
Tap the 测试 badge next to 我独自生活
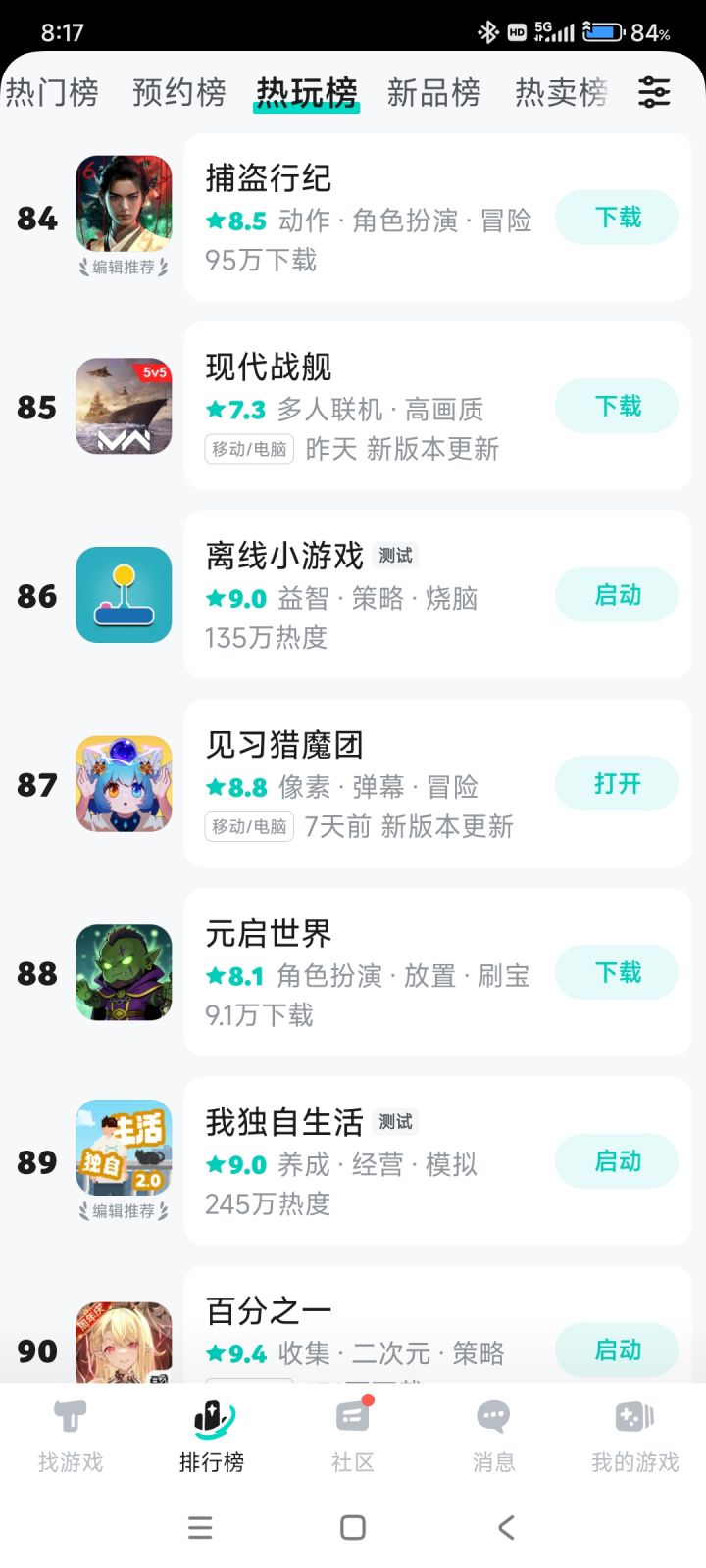(396, 1121)
